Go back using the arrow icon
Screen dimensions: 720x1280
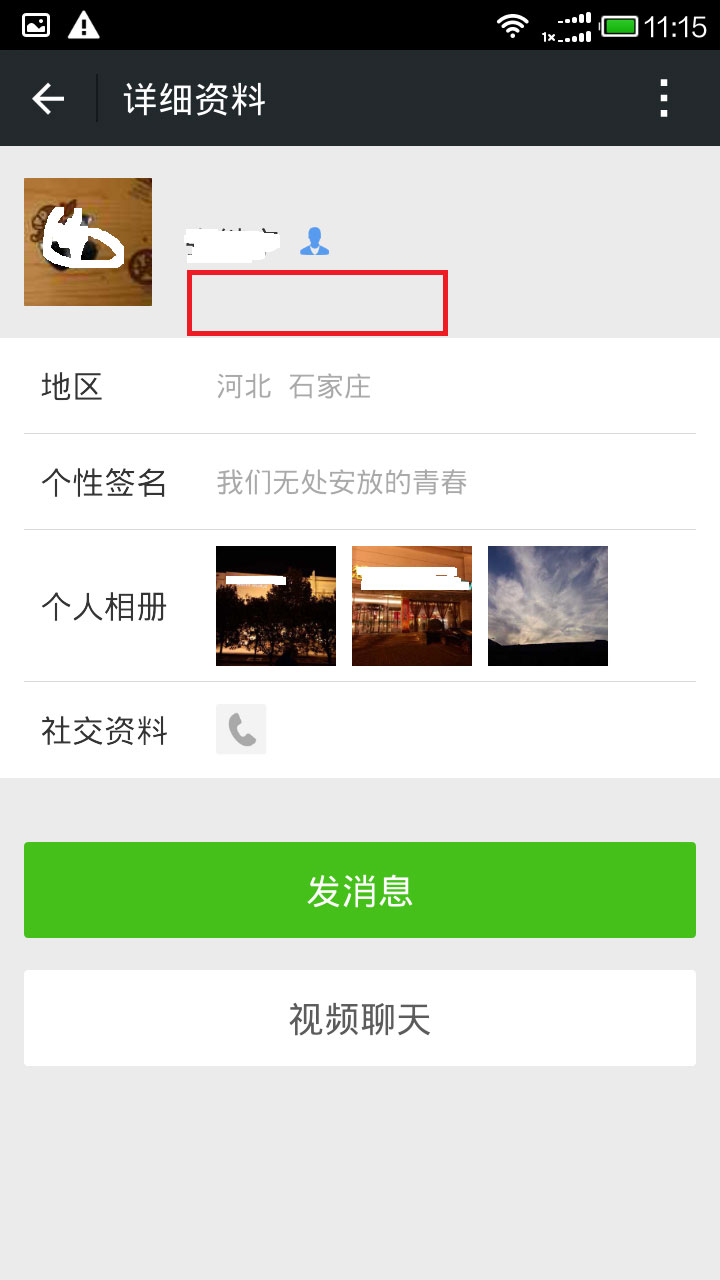coord(48,98)
